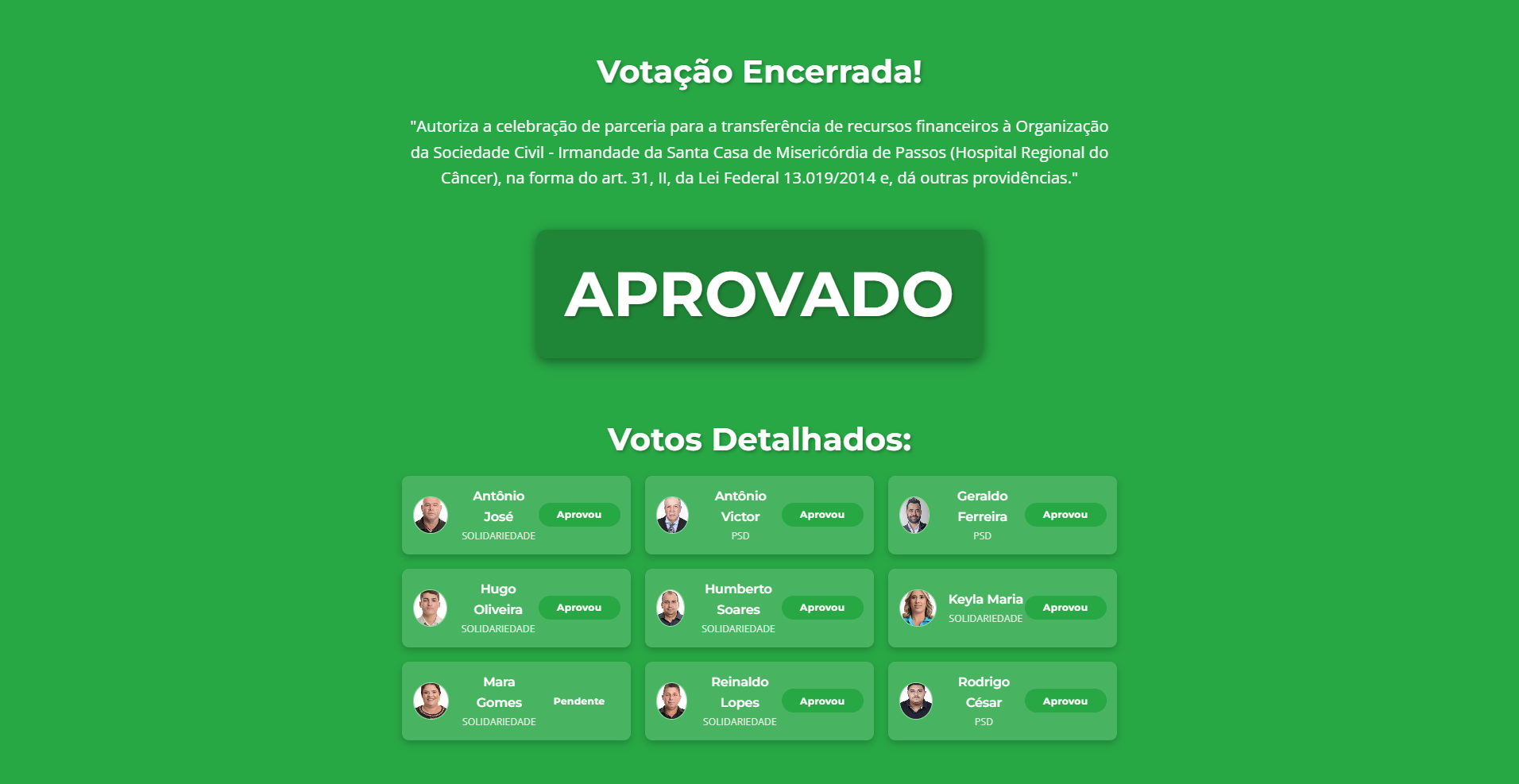Tap Hugo Oliveira's vote card

click(x=516, y=608)
